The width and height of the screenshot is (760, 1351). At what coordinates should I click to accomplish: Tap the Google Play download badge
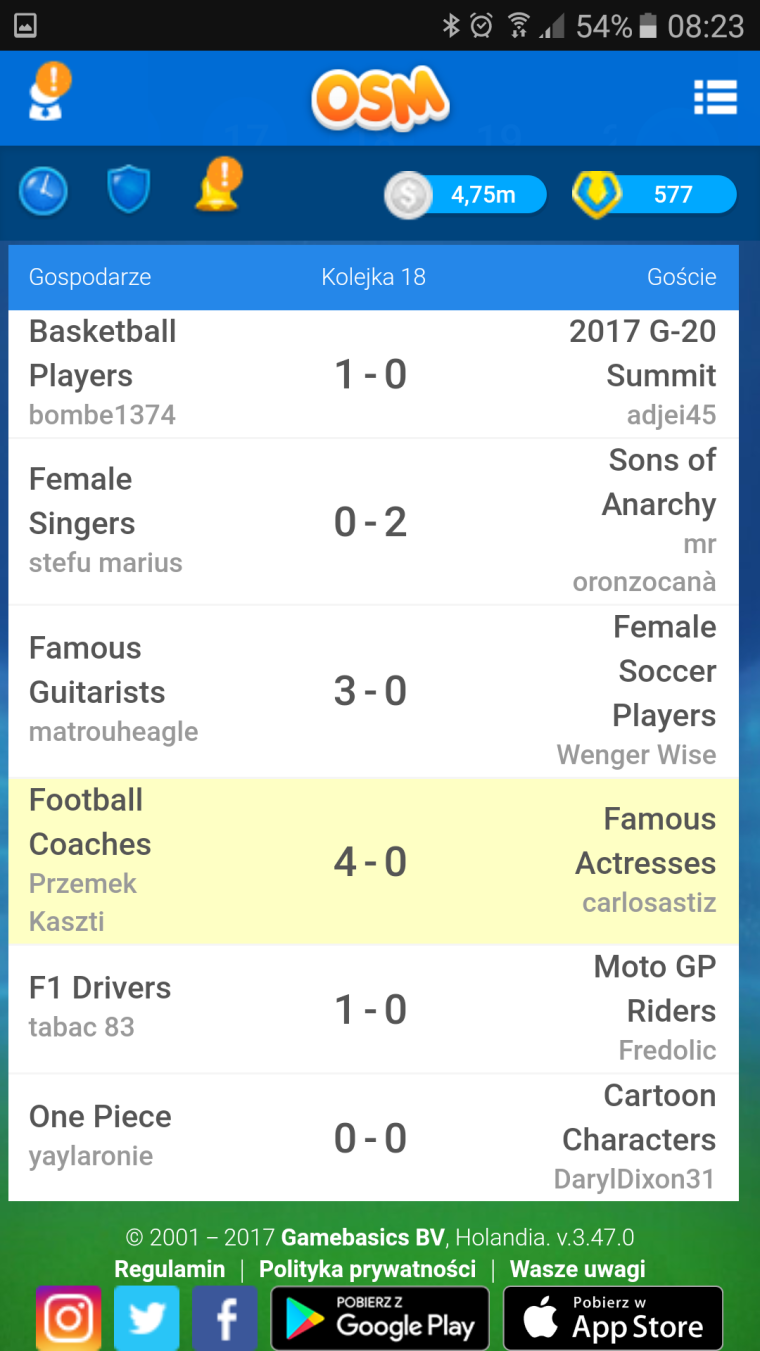[380, 1319]
